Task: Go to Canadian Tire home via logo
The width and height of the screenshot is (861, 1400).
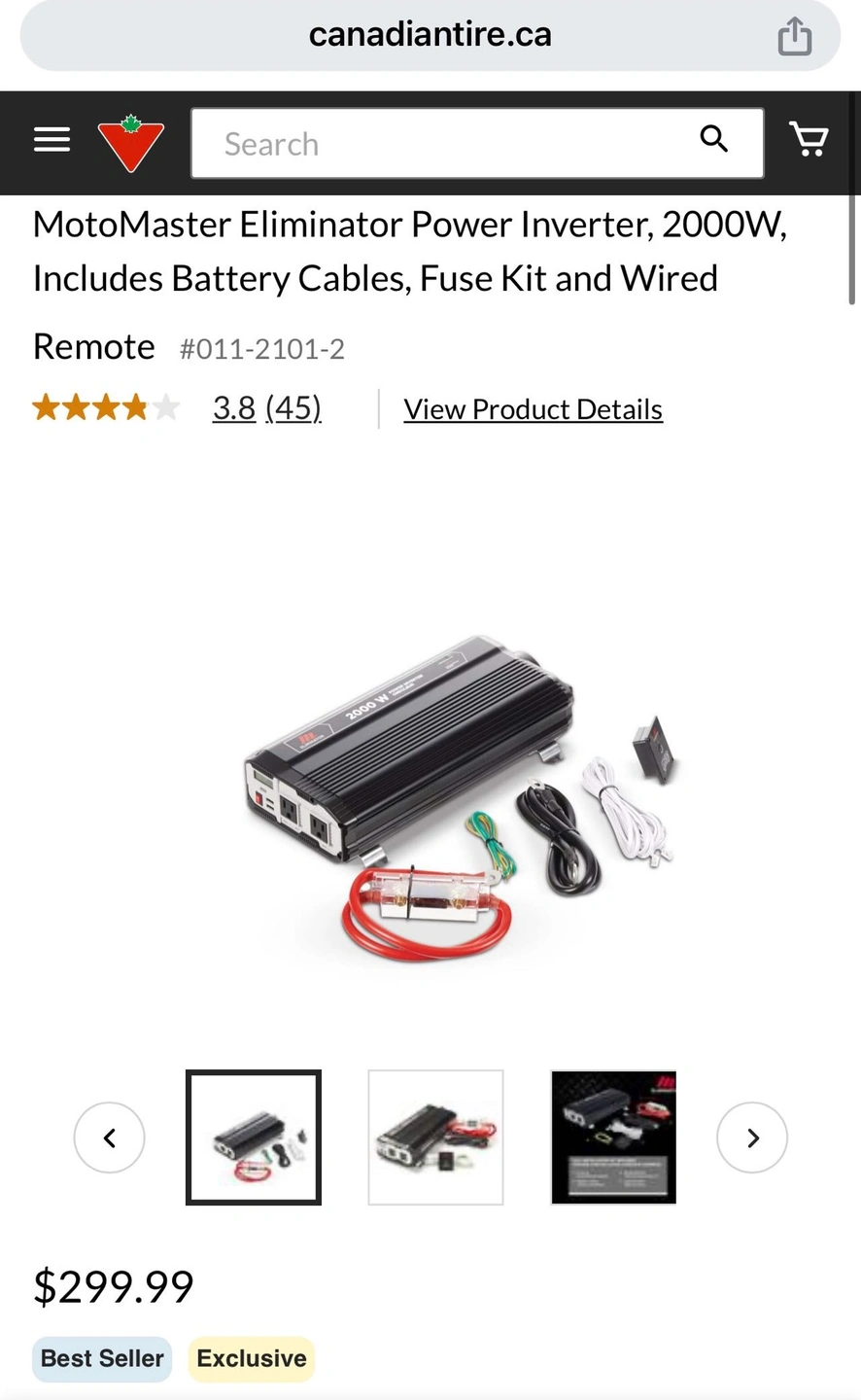Action: [131, 143]
